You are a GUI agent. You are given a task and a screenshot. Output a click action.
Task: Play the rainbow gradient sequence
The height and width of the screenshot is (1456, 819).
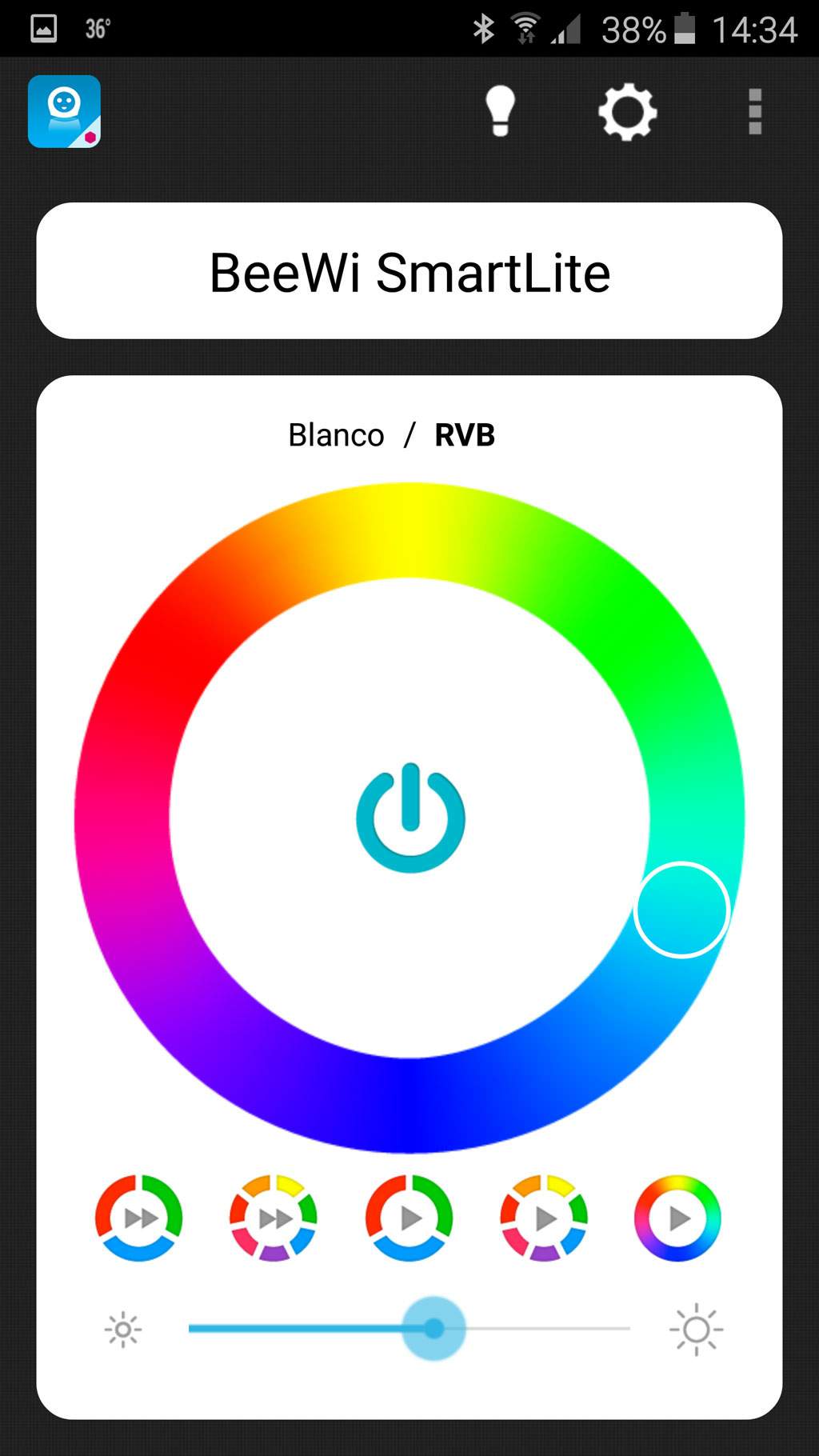click(678, 1218)
